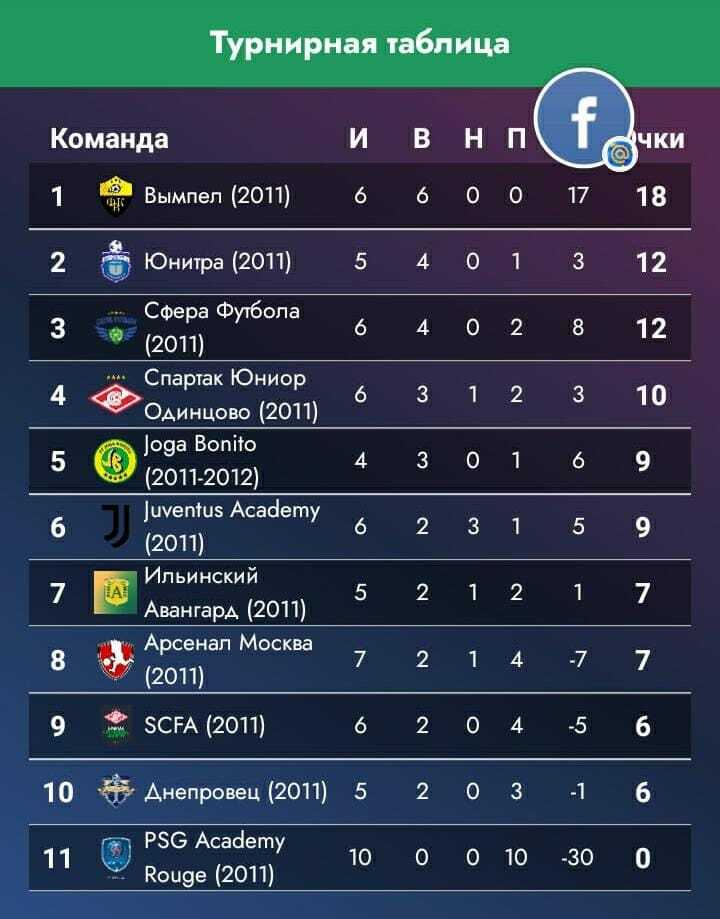Open team Ильинский Авангард (2011)
Screen dimensions: 720x919
click(x=224, y=592)
